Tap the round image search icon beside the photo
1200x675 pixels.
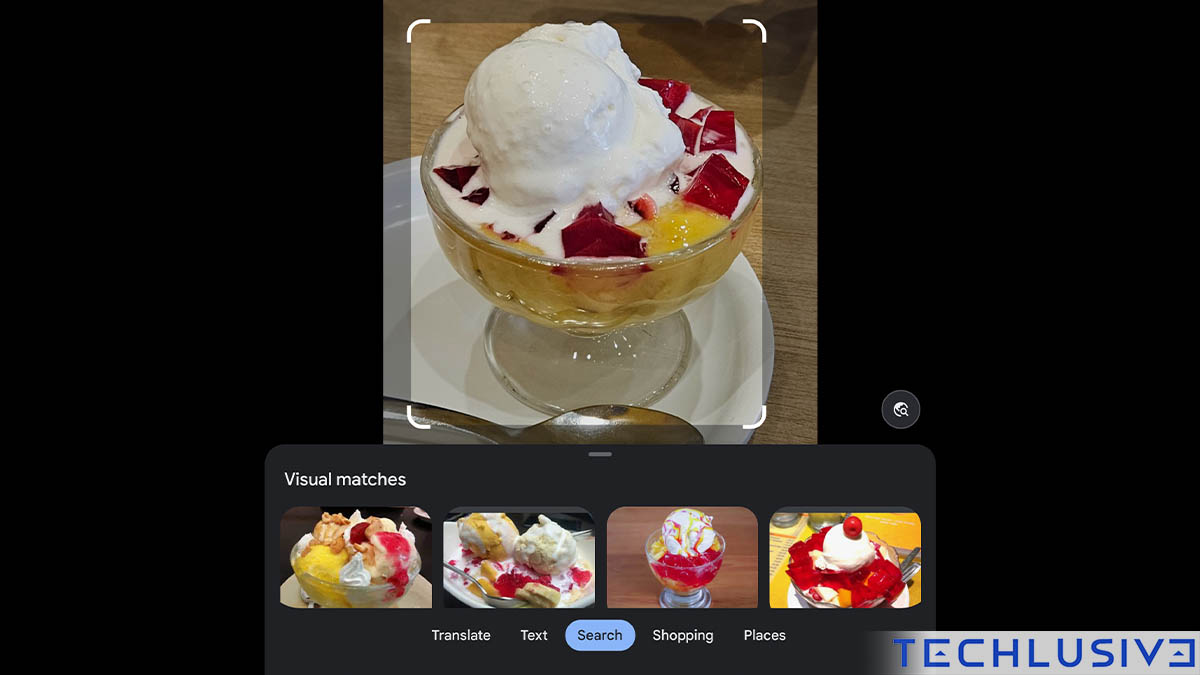point(901,409)
